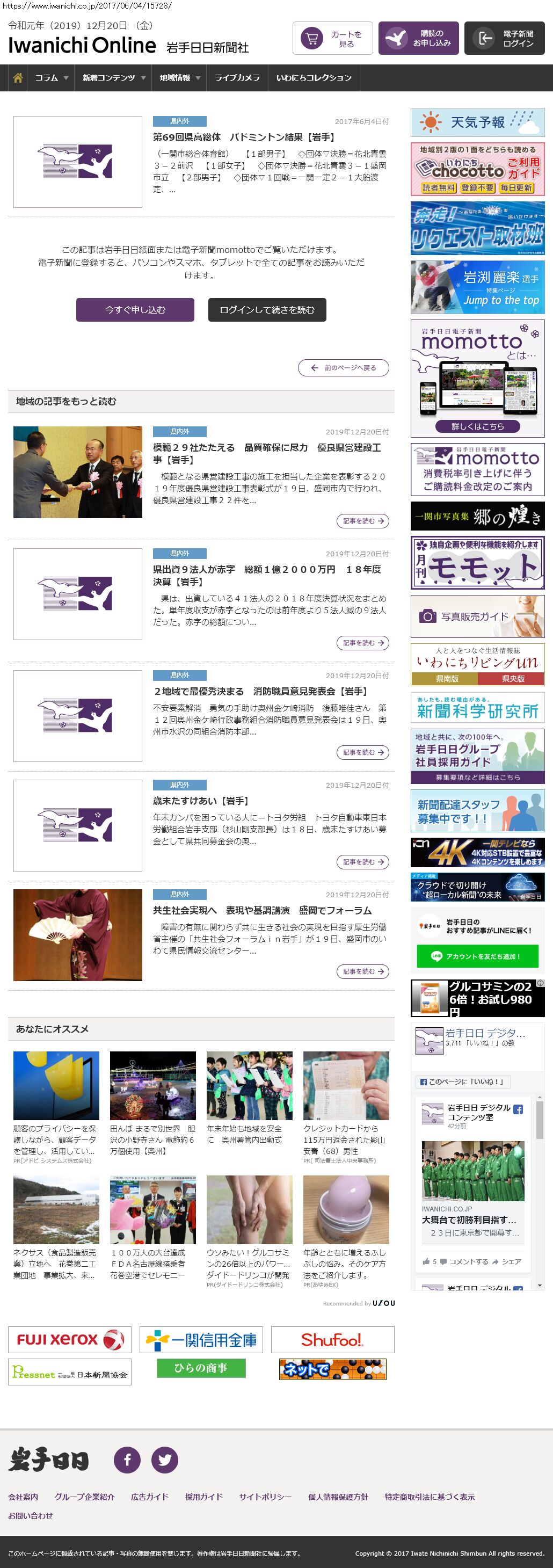The image size is (553, 1568).
Task: Go to the home icon in navigation bar
Action: pyautogui.click(x=18, y=78)
